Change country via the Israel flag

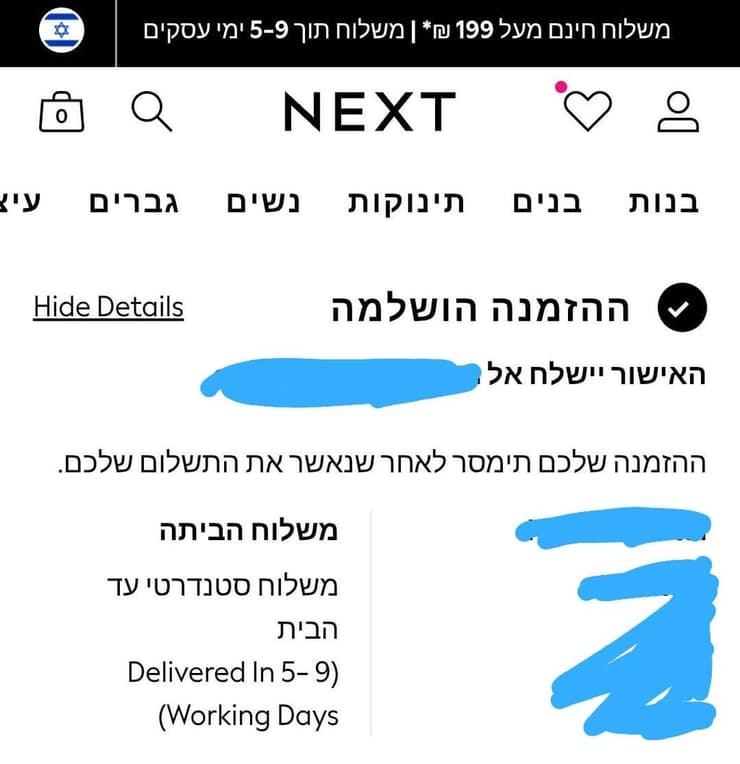(62, 33)
